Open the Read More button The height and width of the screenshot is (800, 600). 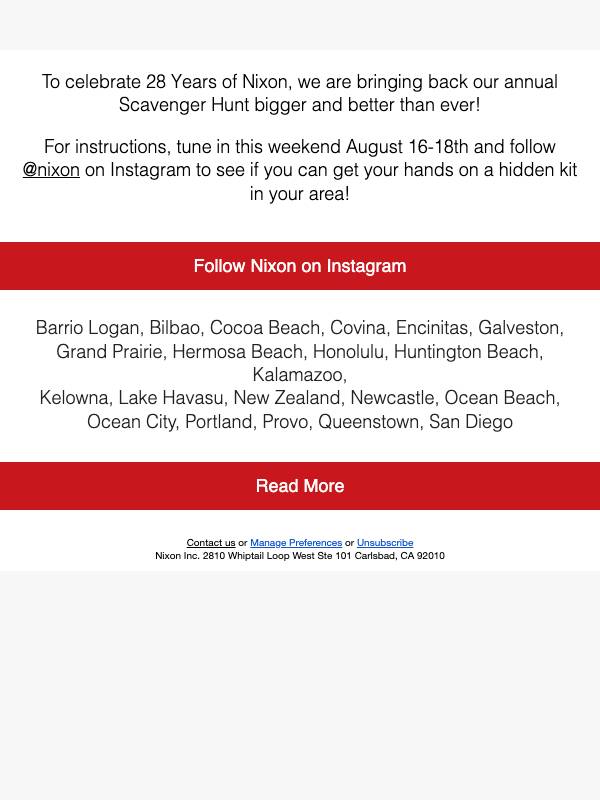pyautogui.click(x=300, y=486)
